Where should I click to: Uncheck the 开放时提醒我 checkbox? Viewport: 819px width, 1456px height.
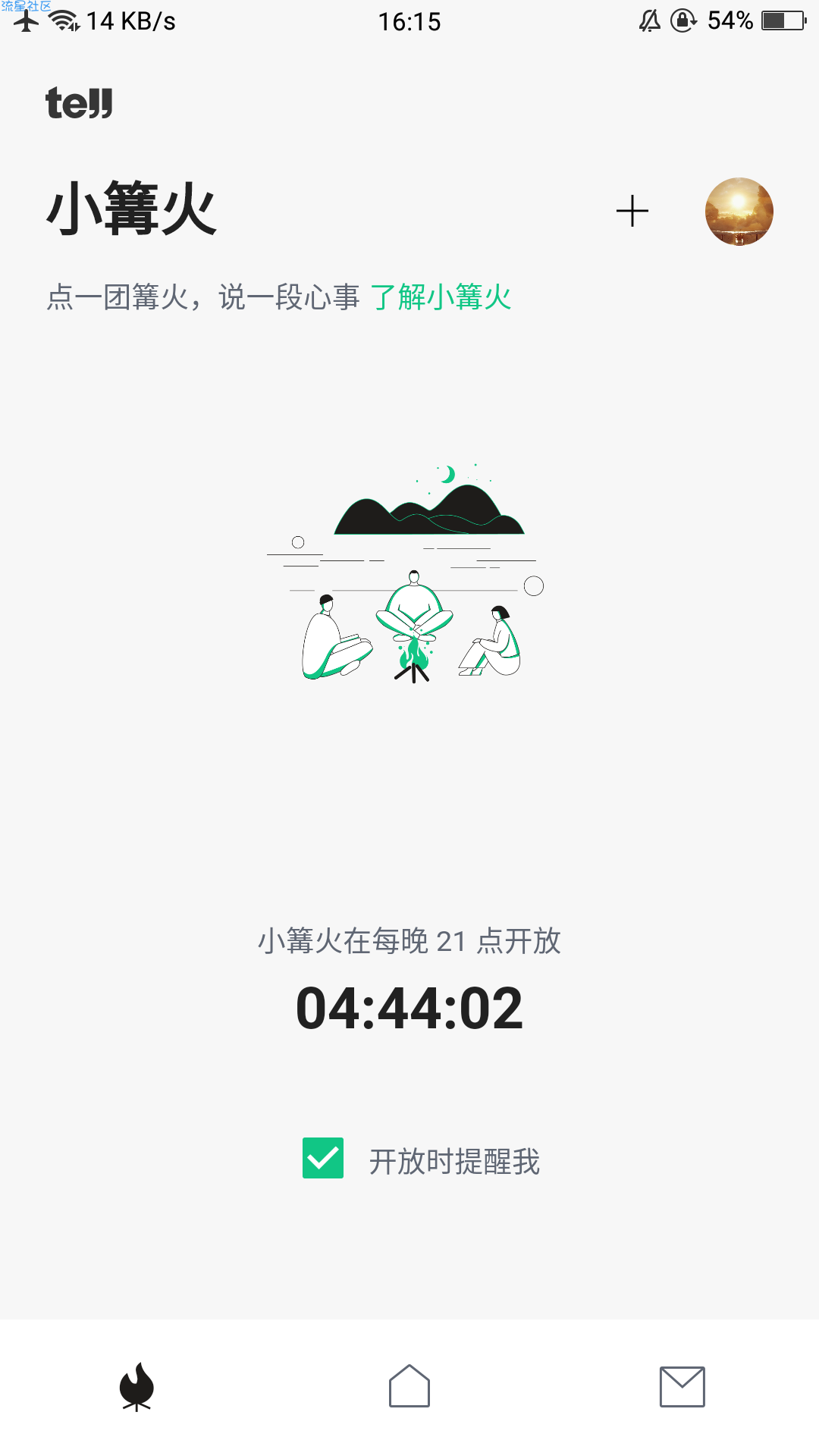pos(323,1158)
